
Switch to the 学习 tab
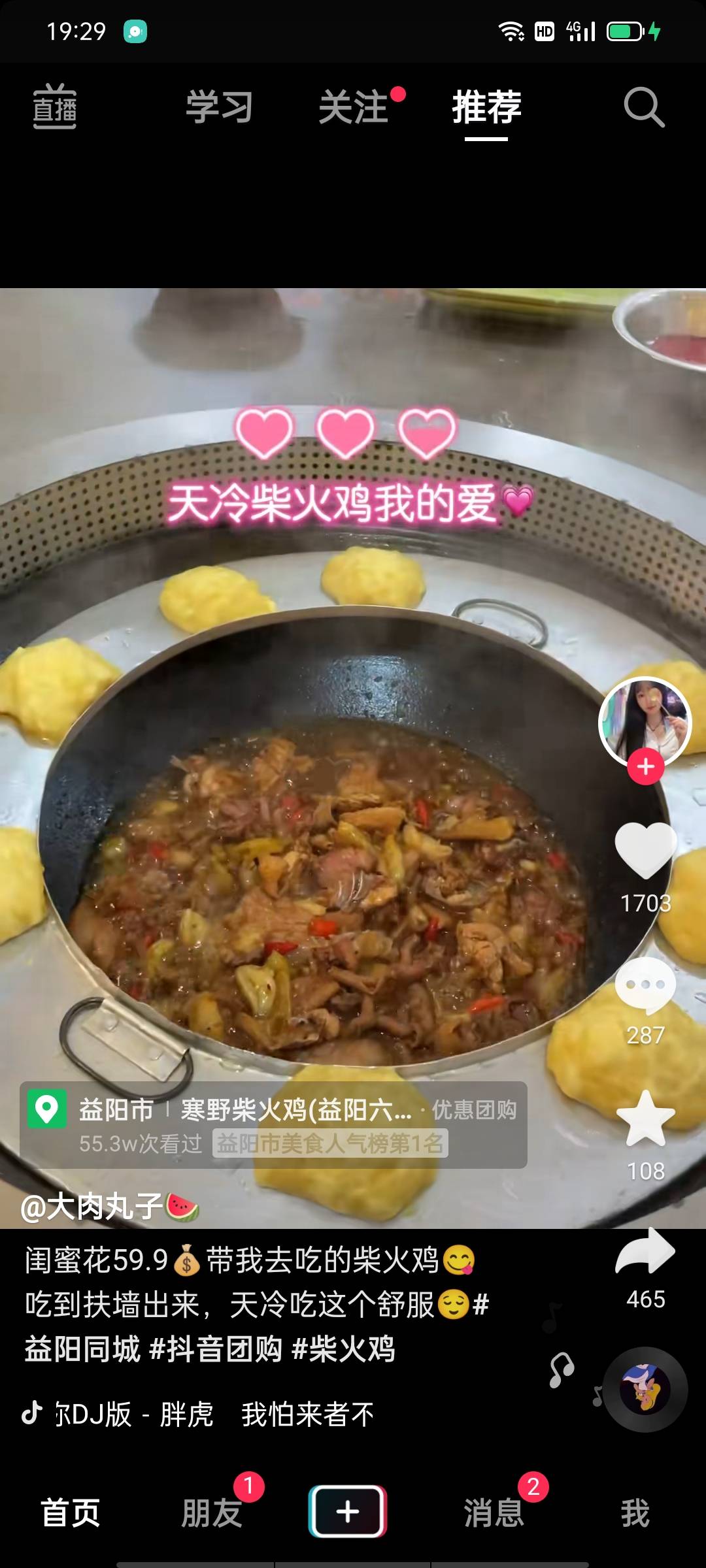point(219,107)
